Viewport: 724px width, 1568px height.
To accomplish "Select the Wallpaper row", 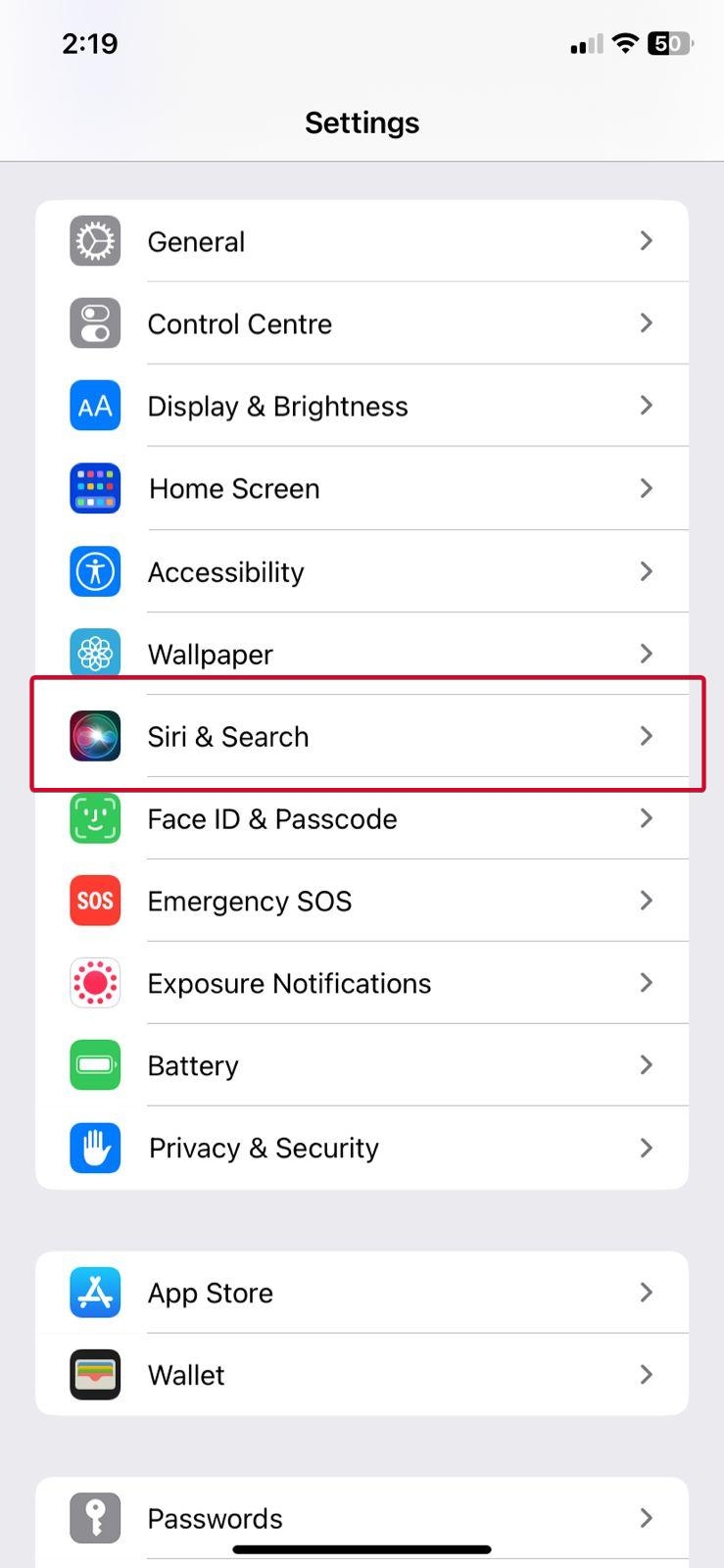I will click(362, 654).
